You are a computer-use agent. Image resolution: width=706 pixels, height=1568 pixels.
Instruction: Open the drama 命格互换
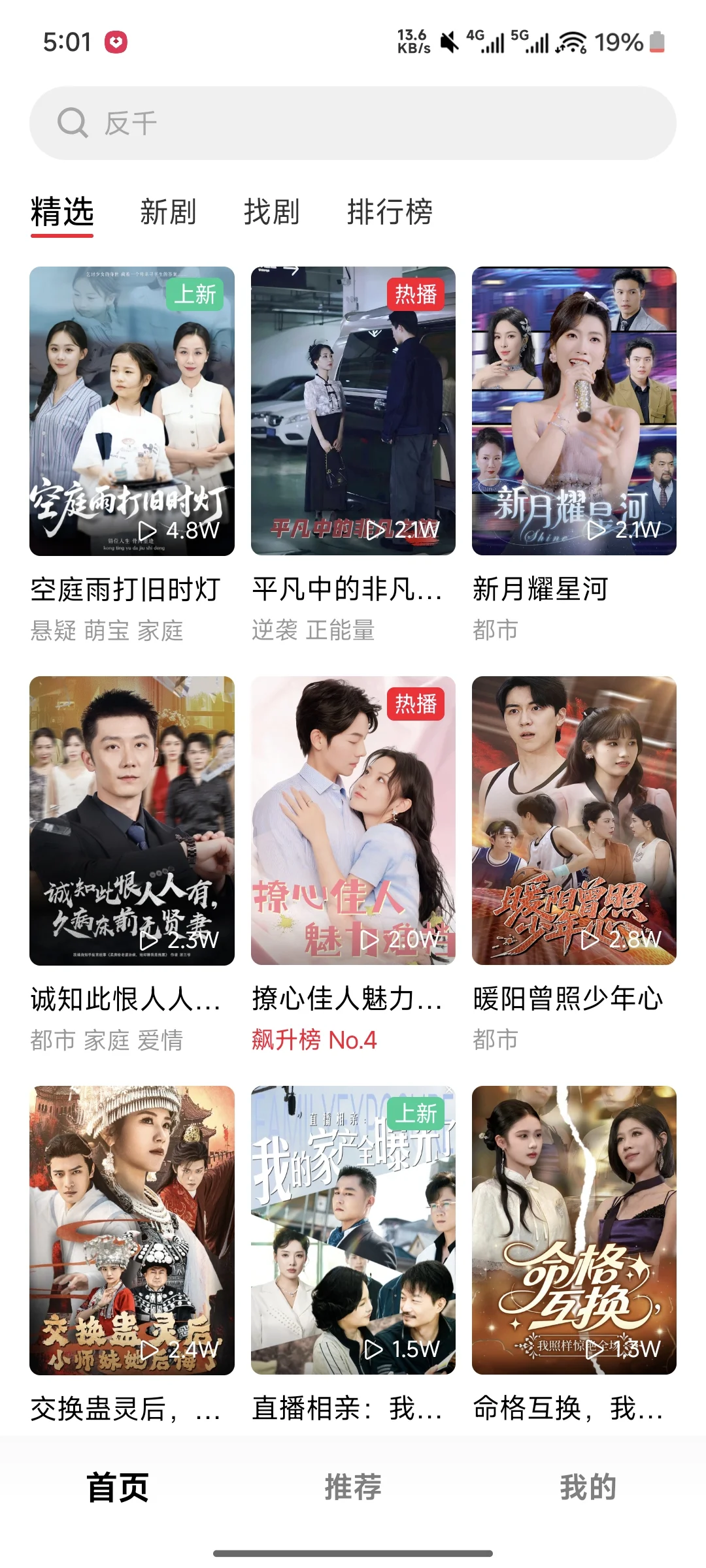[x=574, y=1230]
